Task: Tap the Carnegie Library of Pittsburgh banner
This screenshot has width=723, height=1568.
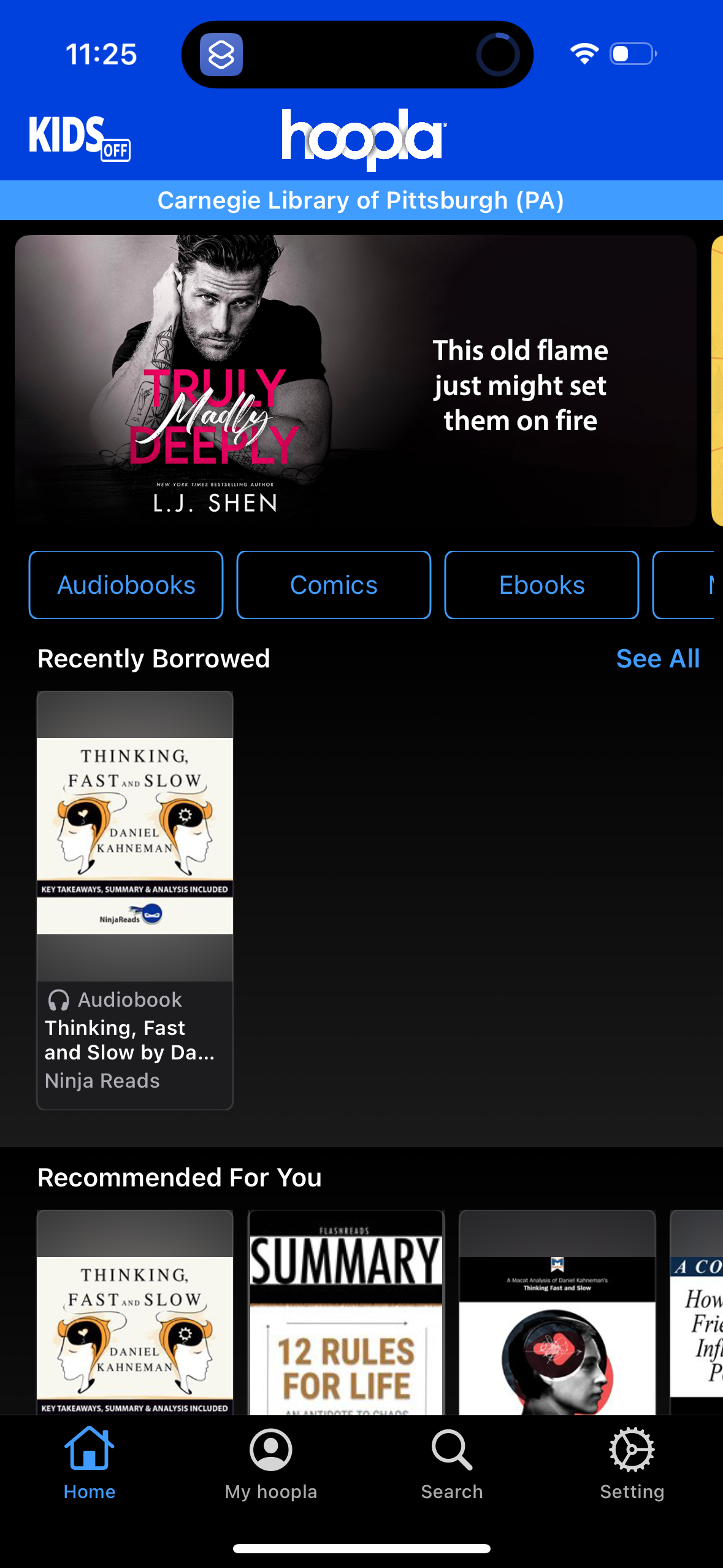Action: tap(361, 199)
